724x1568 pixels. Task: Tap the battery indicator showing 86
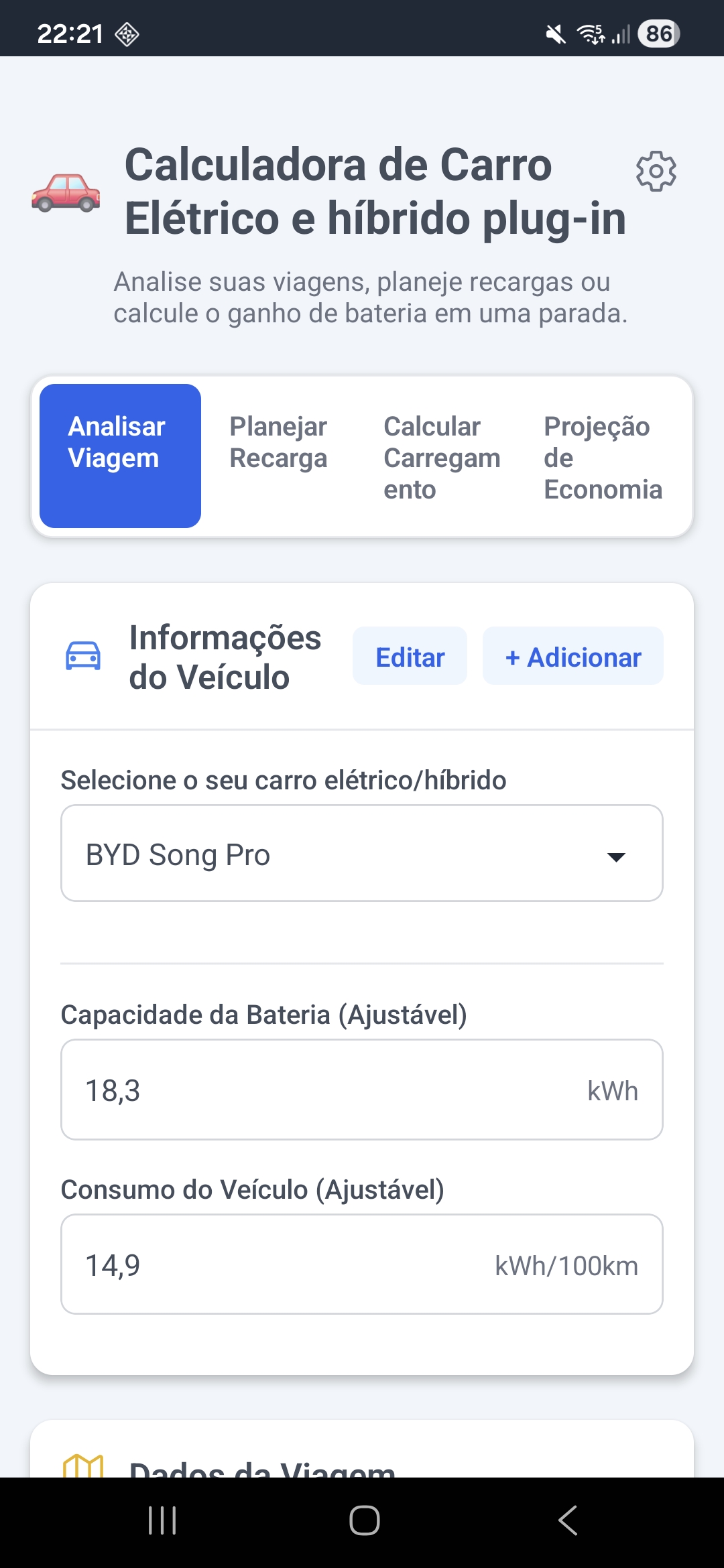click(660, 34)
